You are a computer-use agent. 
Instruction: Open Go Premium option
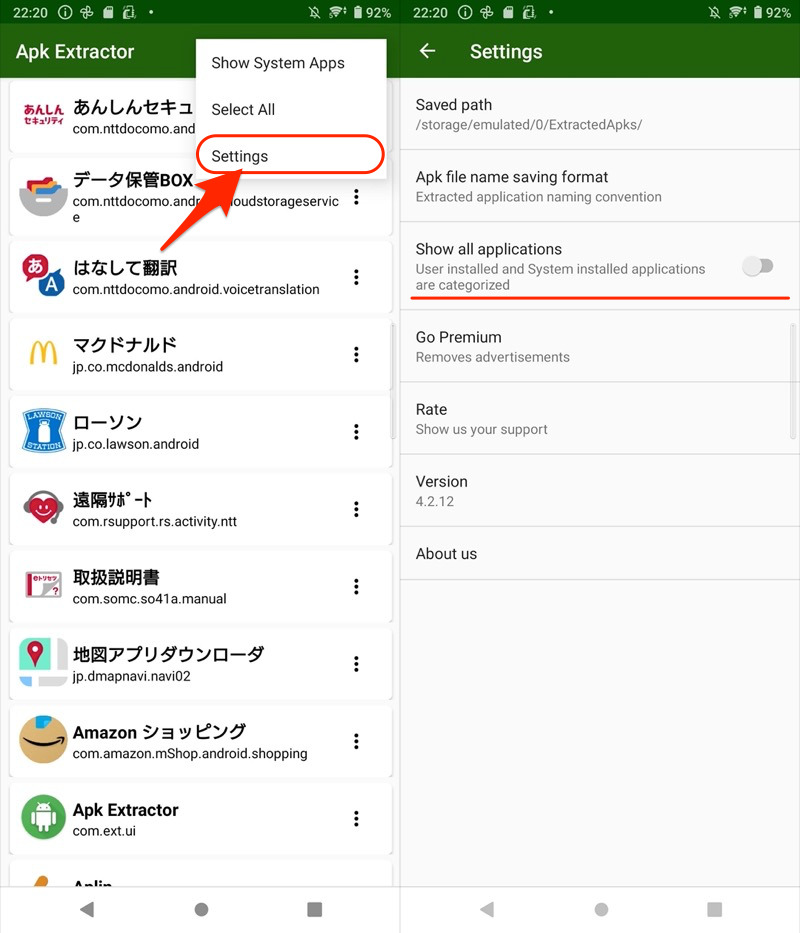click(x=598, y=346)
